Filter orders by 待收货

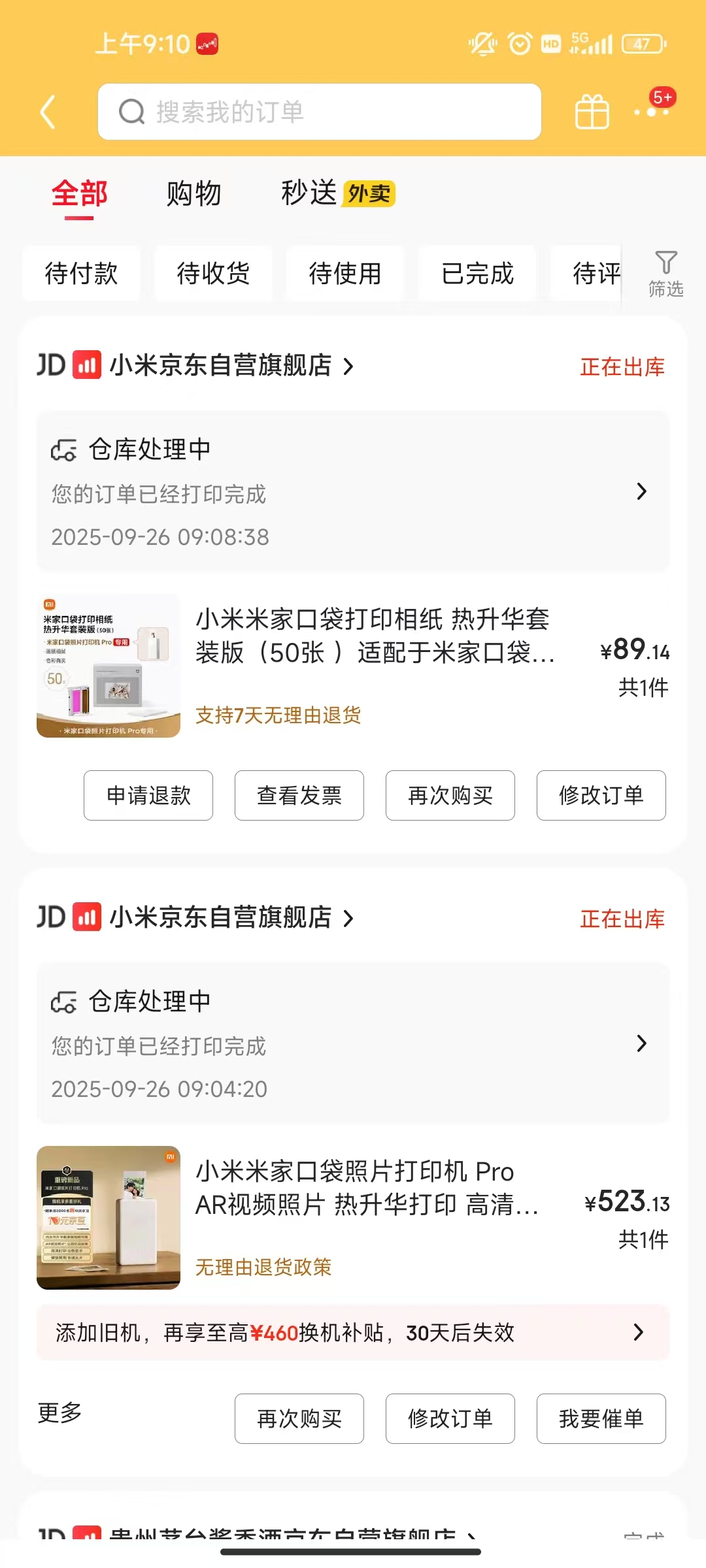coord(213,273)
